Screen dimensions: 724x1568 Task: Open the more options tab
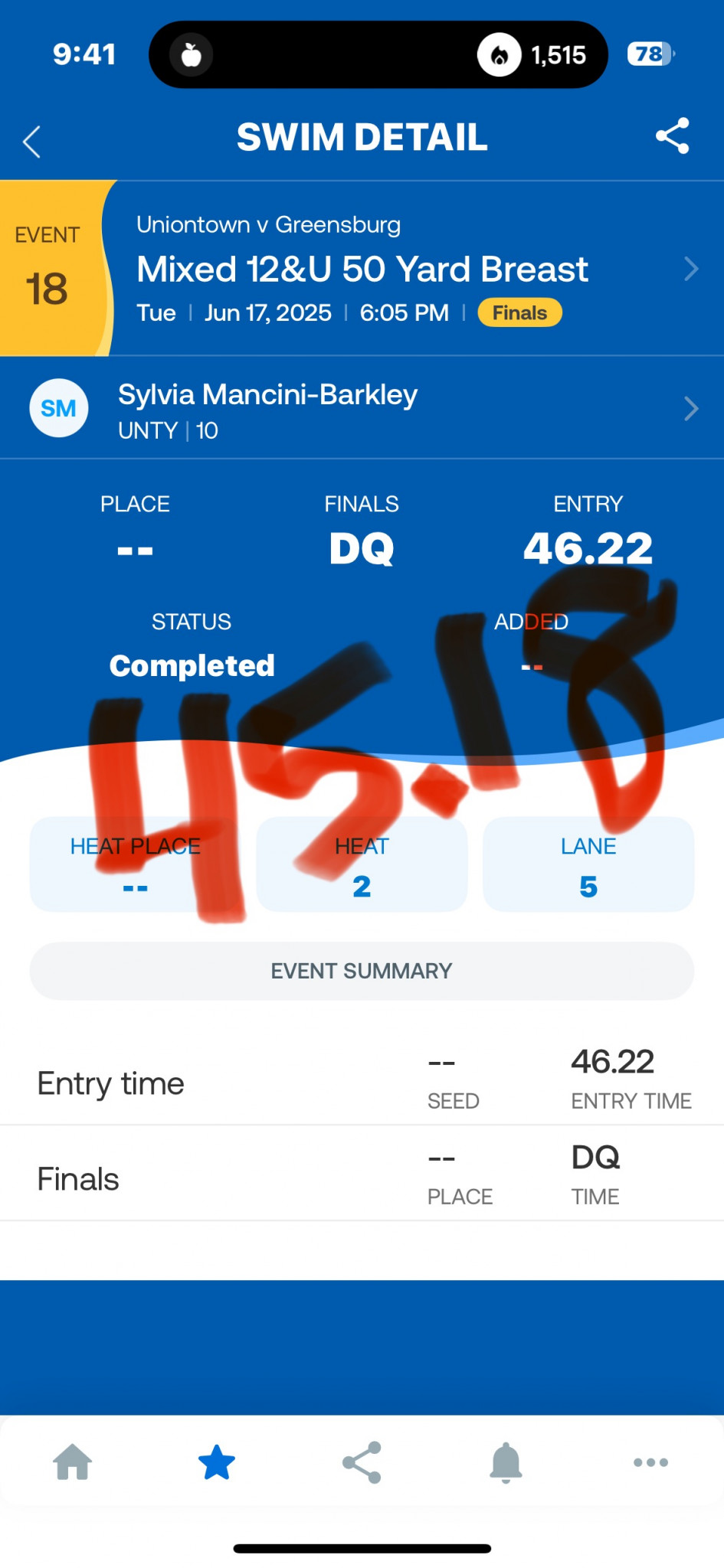coord(650,1462)
